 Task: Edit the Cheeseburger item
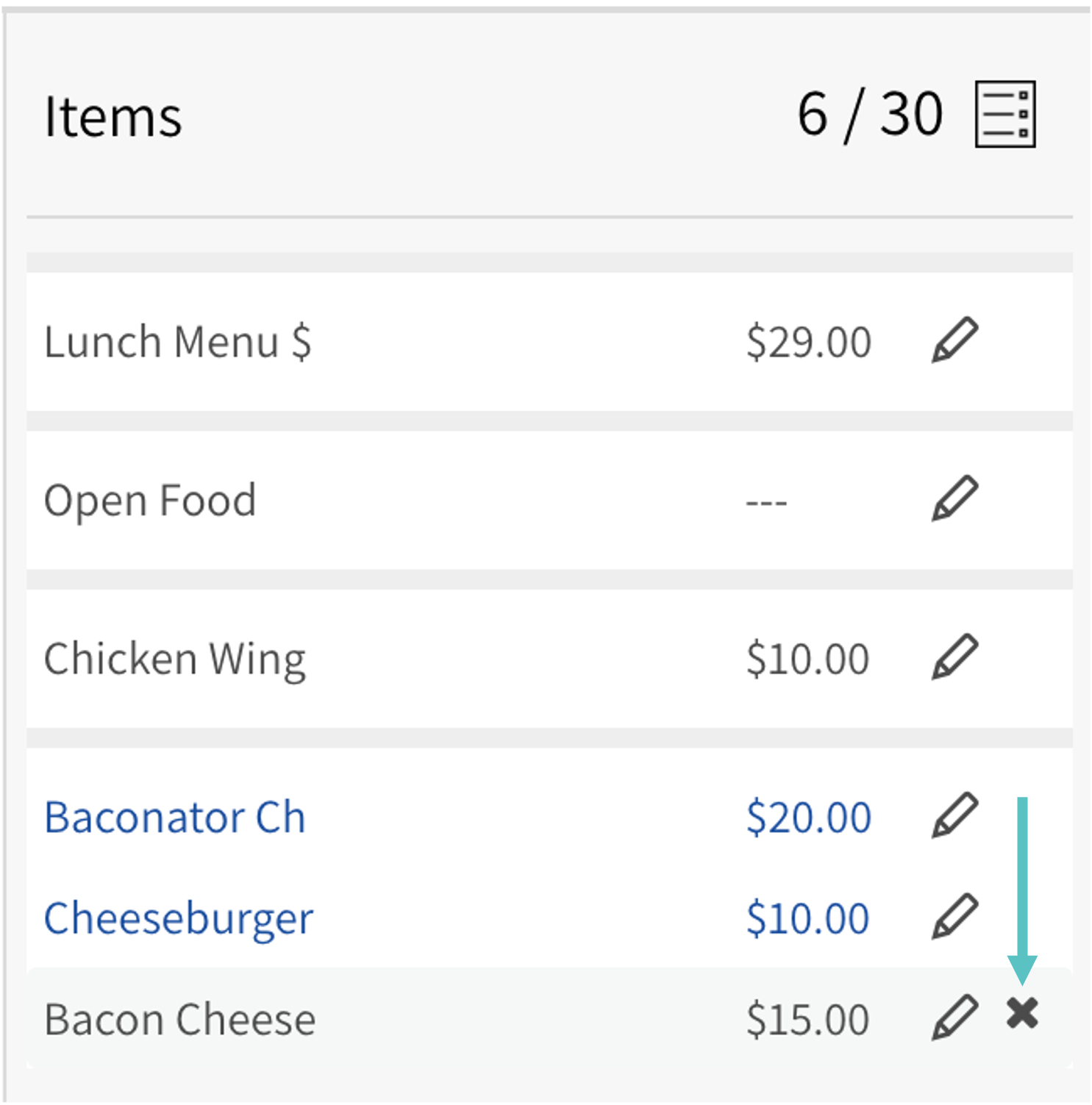pos(954,918)
